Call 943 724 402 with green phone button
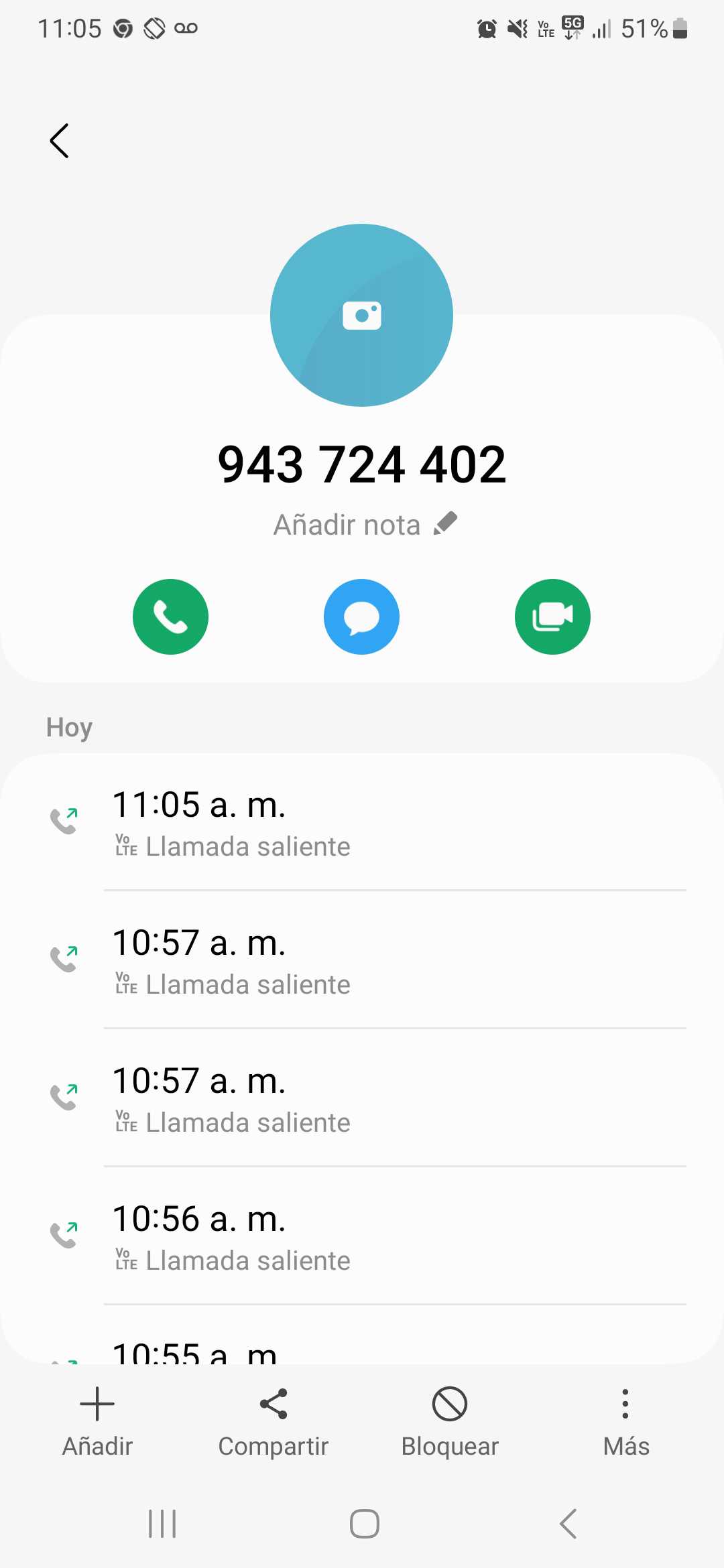 pyautogui.click(x=170, y=616)
